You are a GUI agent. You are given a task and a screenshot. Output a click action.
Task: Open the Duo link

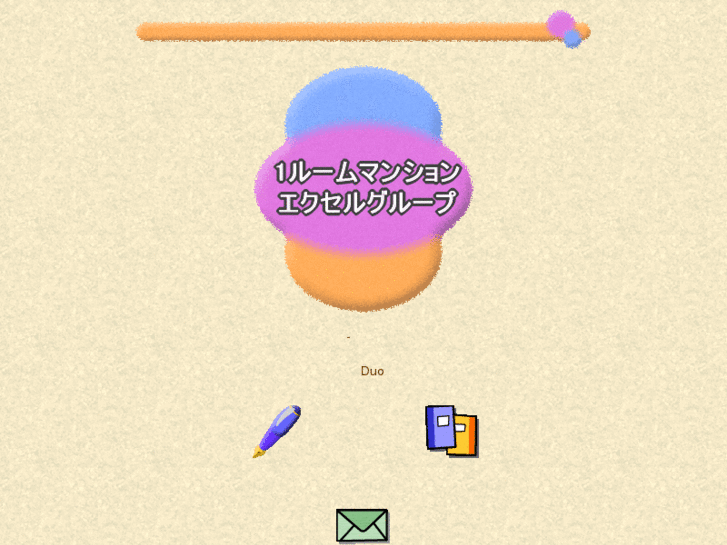(372, 371)
